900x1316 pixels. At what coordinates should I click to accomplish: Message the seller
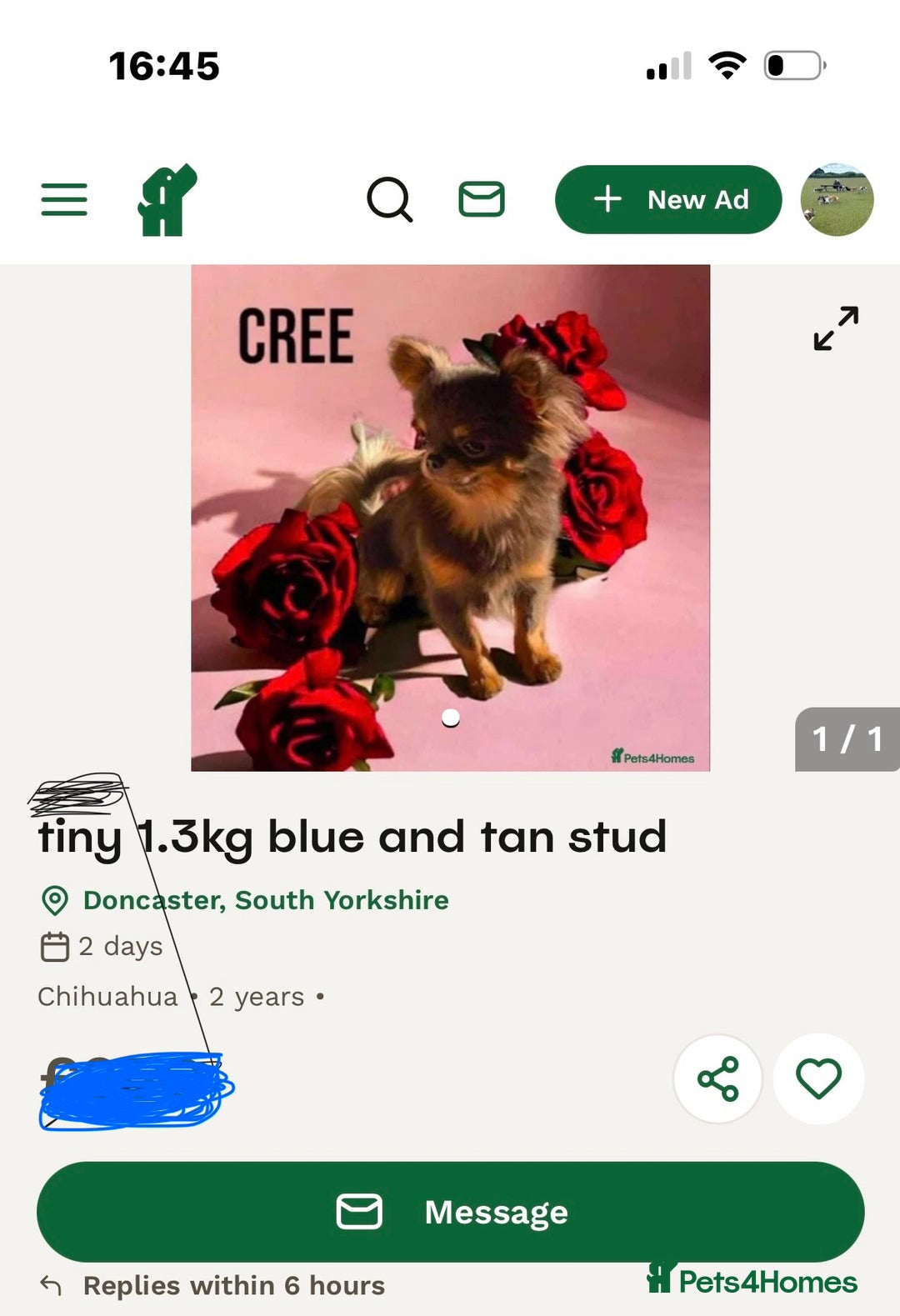pyautogui.click(x=450, y=1212)
